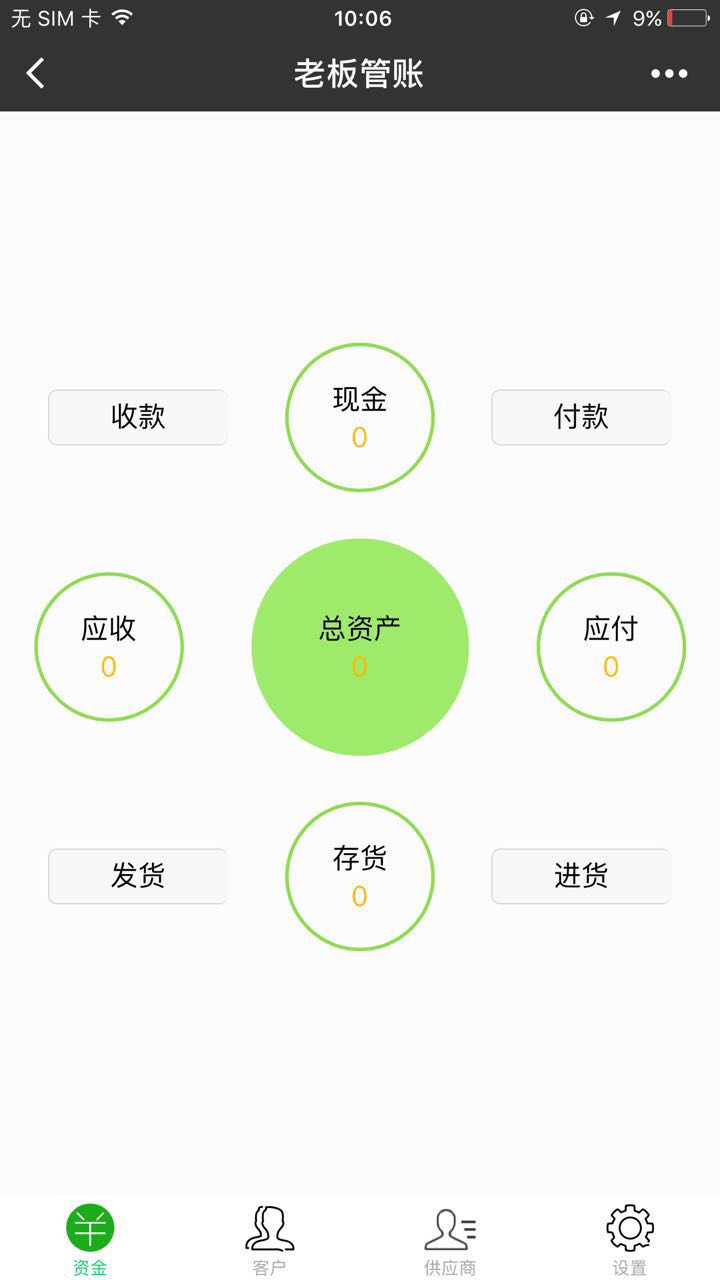
Task: Open the 存货 circle
Action: pos(360,876)
